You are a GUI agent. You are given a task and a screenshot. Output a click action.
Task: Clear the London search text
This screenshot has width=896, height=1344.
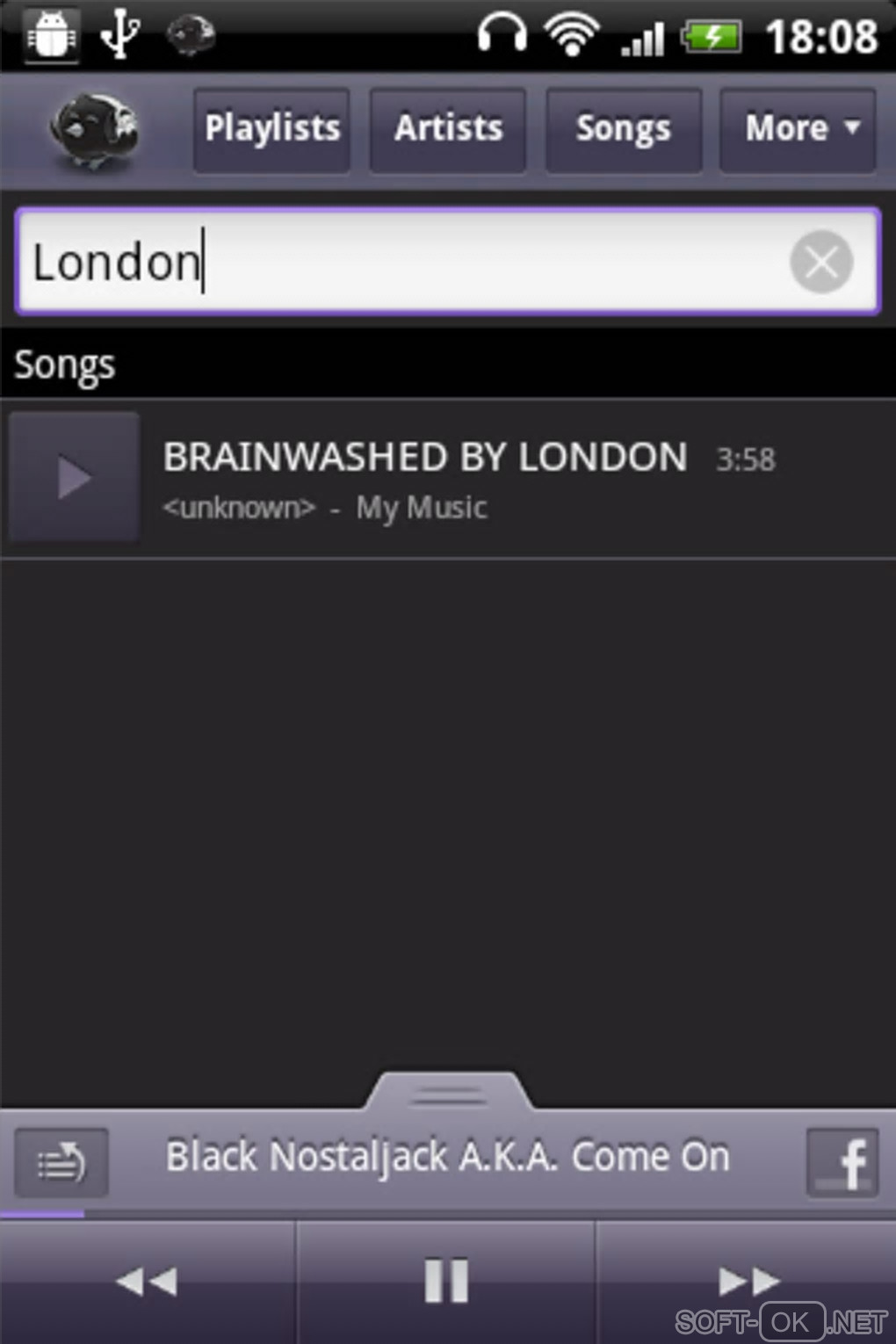click(x=820, y=262)
